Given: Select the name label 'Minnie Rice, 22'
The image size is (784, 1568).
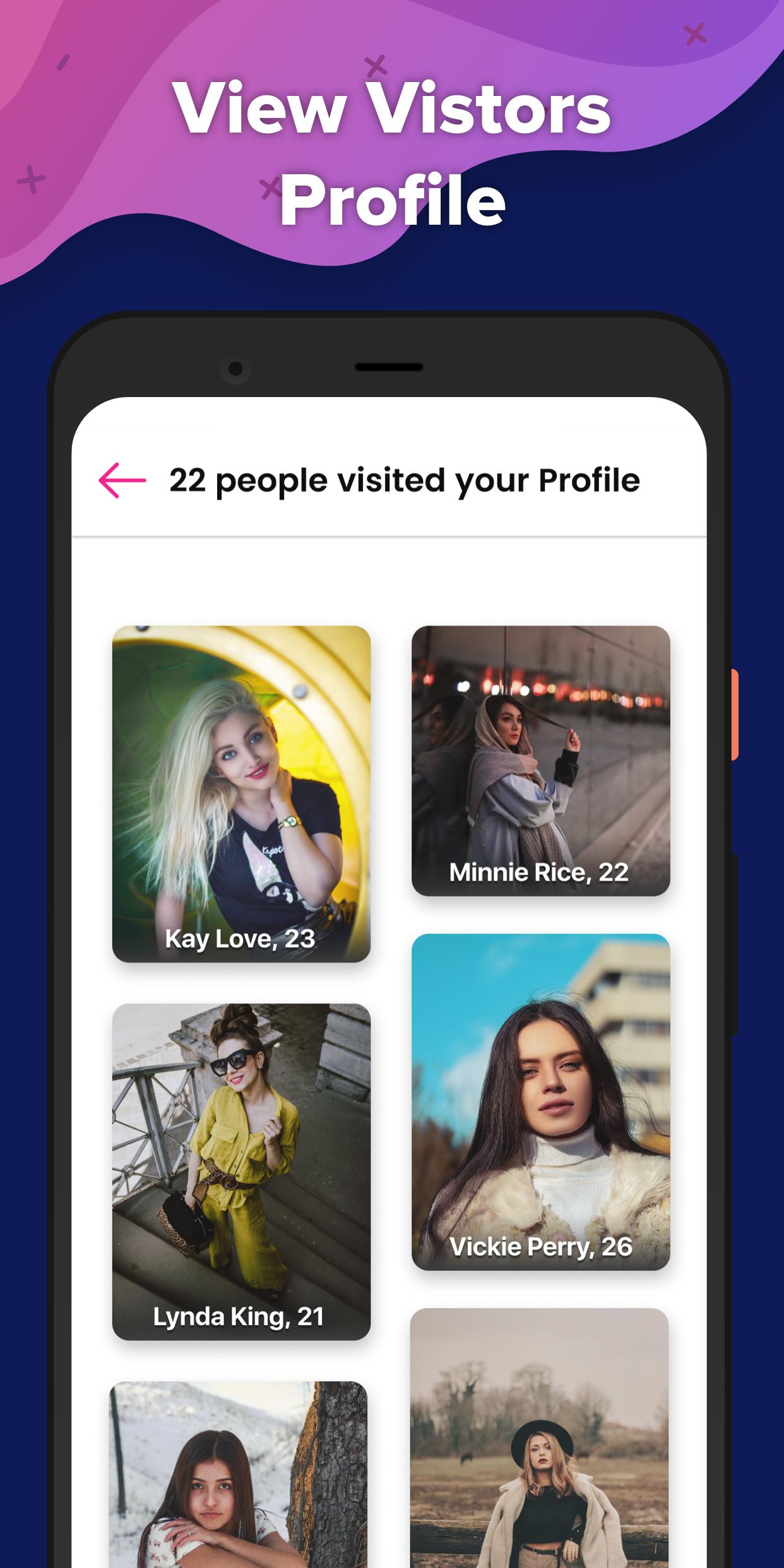Looking at the screenshot, I should [x=538, y=872].
